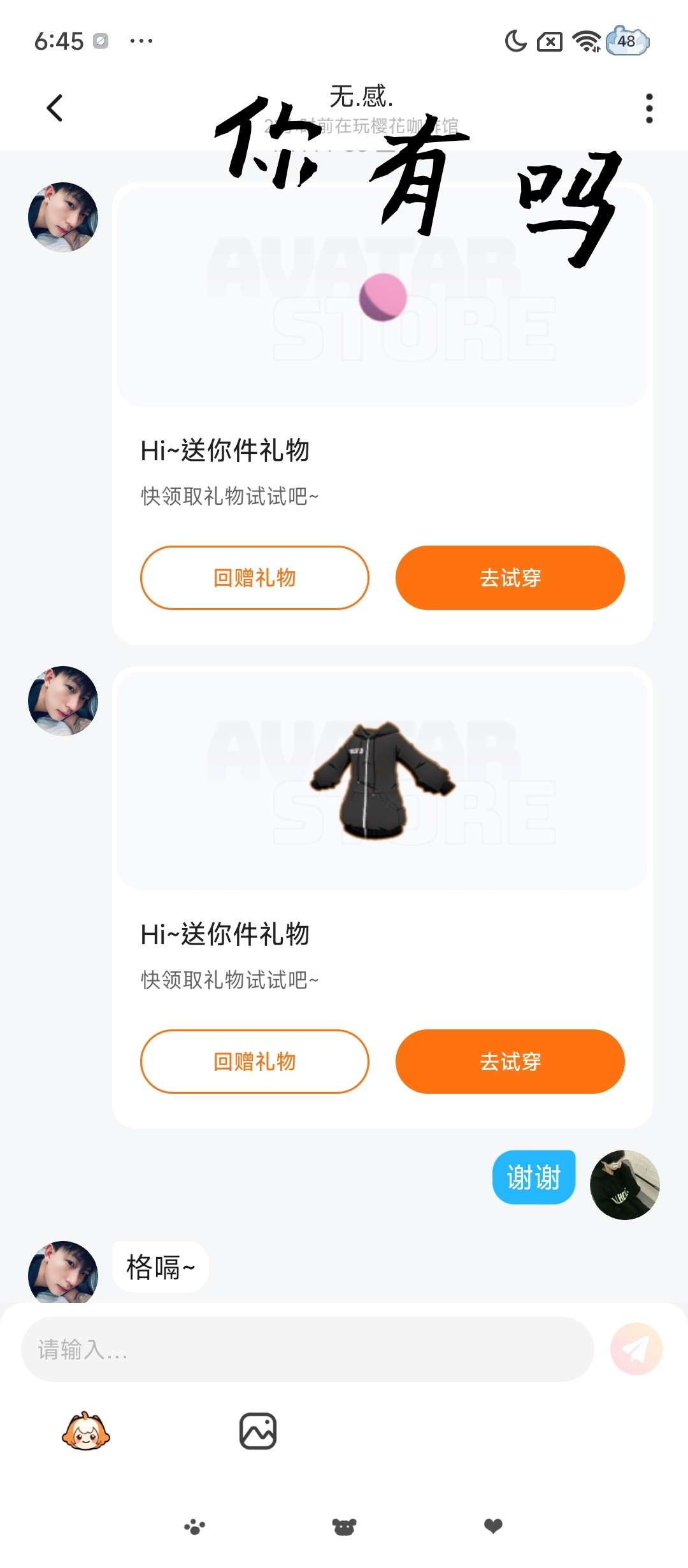Image resolution: width=688 pixels, height=1568 pixels.
Task: Go back from the chat
Action: 55,108
